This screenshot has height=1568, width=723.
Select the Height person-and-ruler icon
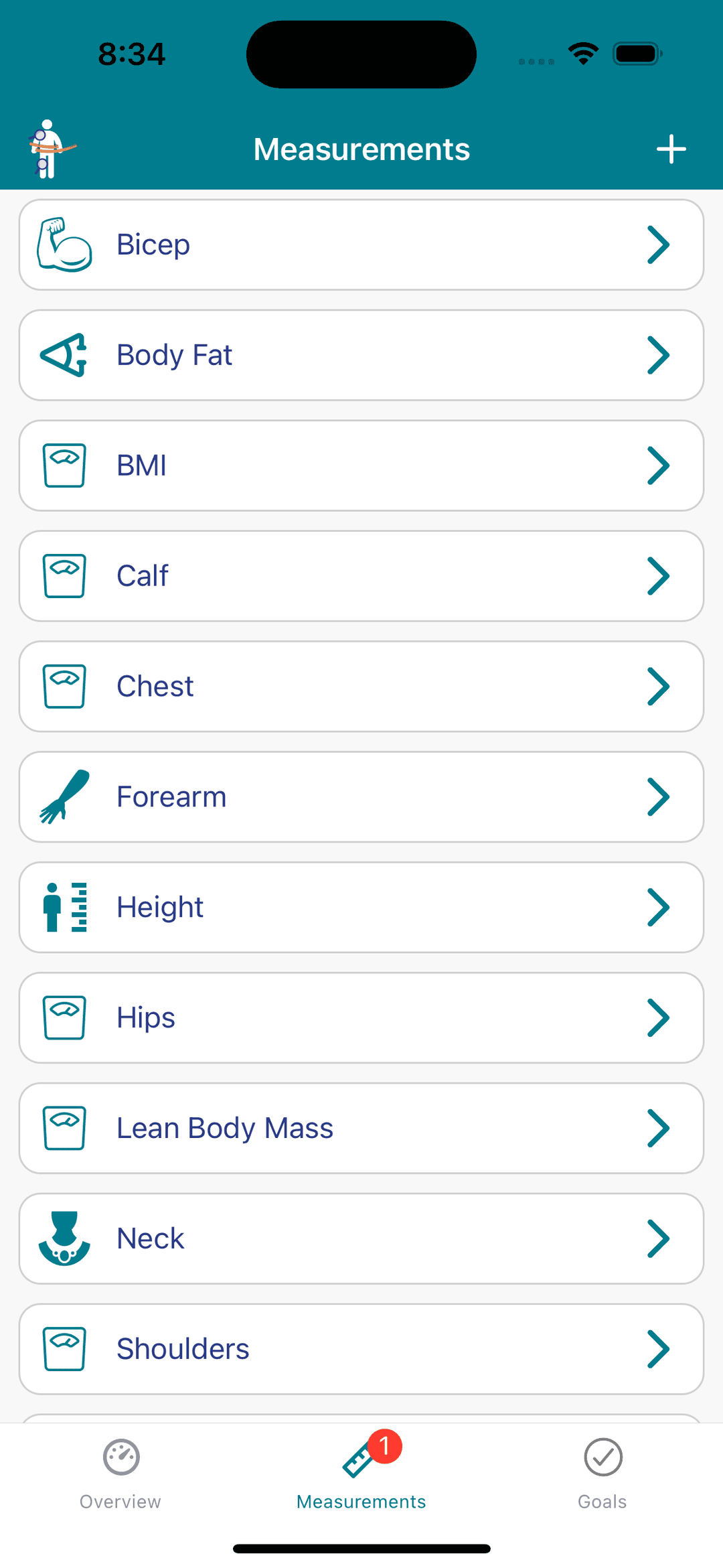coord(64,907)
